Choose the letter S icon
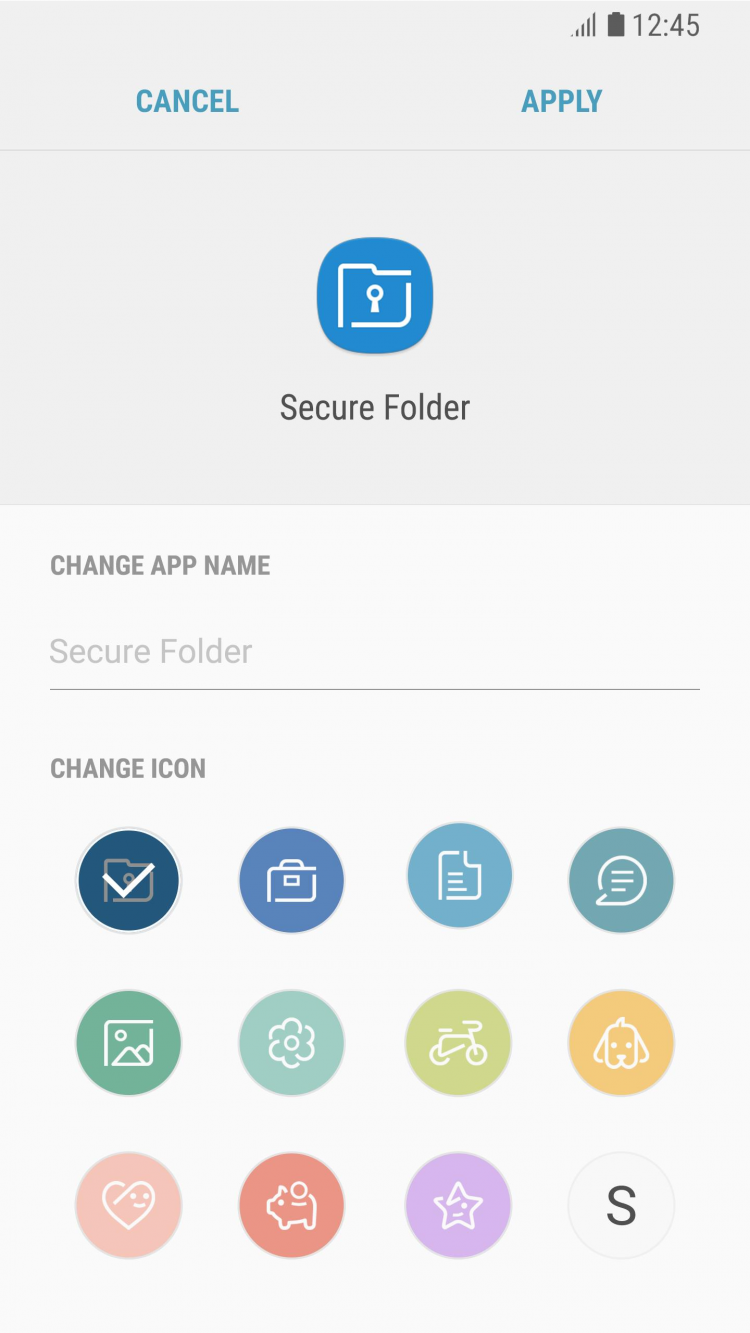The height and width of the screenshot is (1333, 750). [x=621, y=1205]
